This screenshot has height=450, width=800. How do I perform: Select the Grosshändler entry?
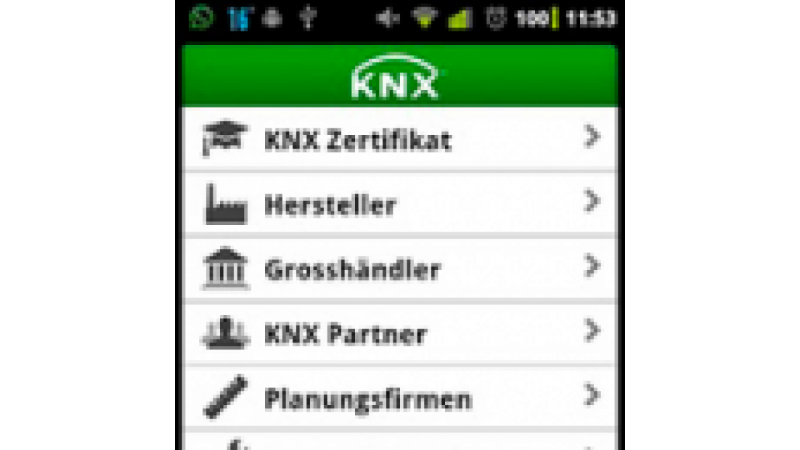point(398,268)
